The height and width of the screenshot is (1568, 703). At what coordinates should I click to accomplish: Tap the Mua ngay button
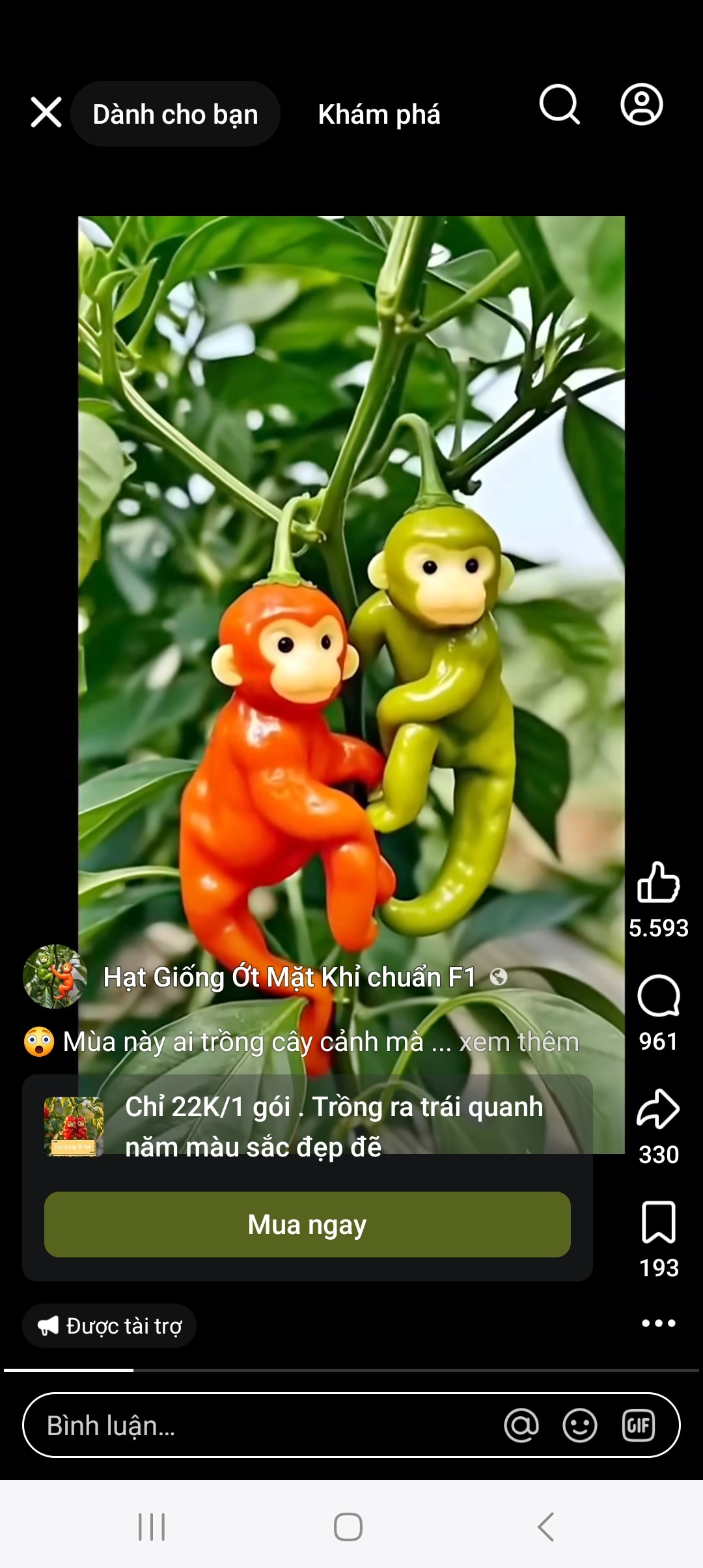pyautogui.click(x=307, y=1224)
